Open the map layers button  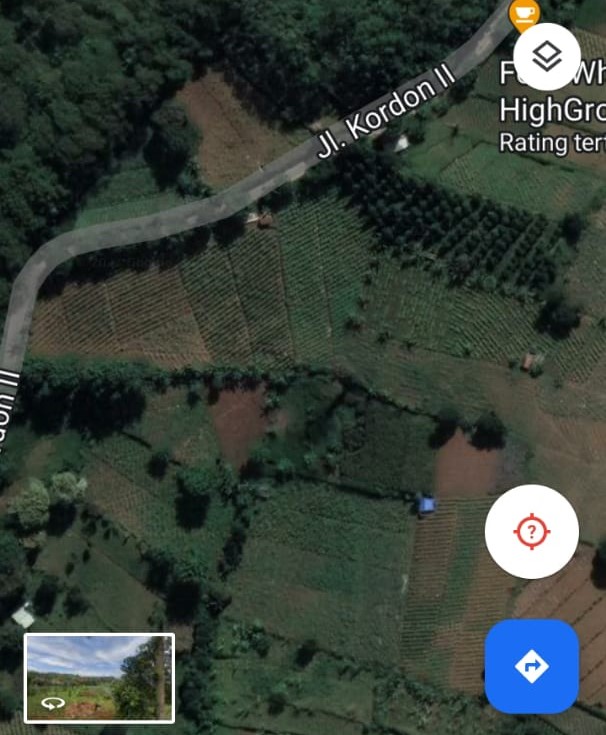click(x=546, y=57)
